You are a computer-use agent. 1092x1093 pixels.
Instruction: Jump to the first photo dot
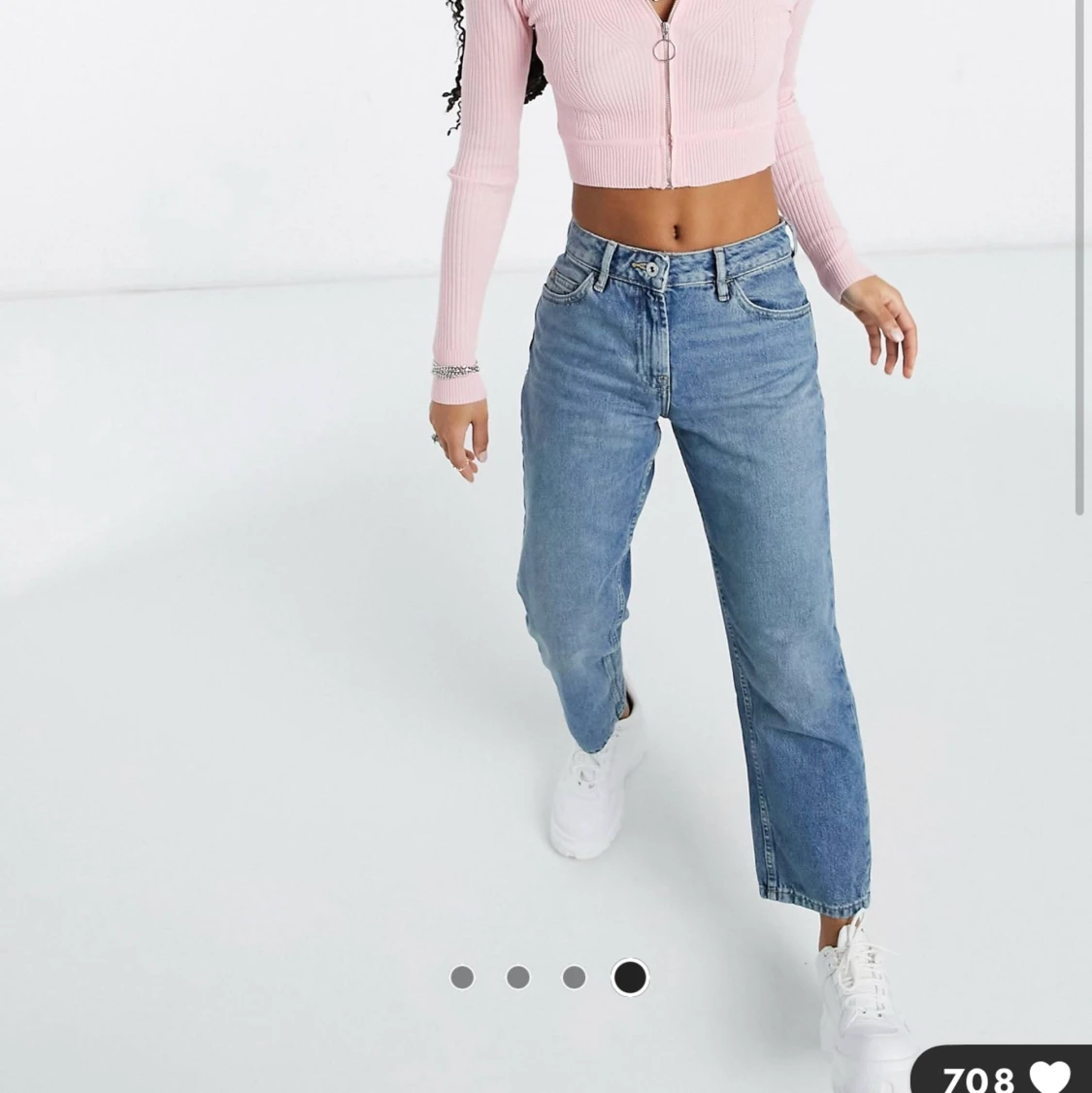coord(462,977)
